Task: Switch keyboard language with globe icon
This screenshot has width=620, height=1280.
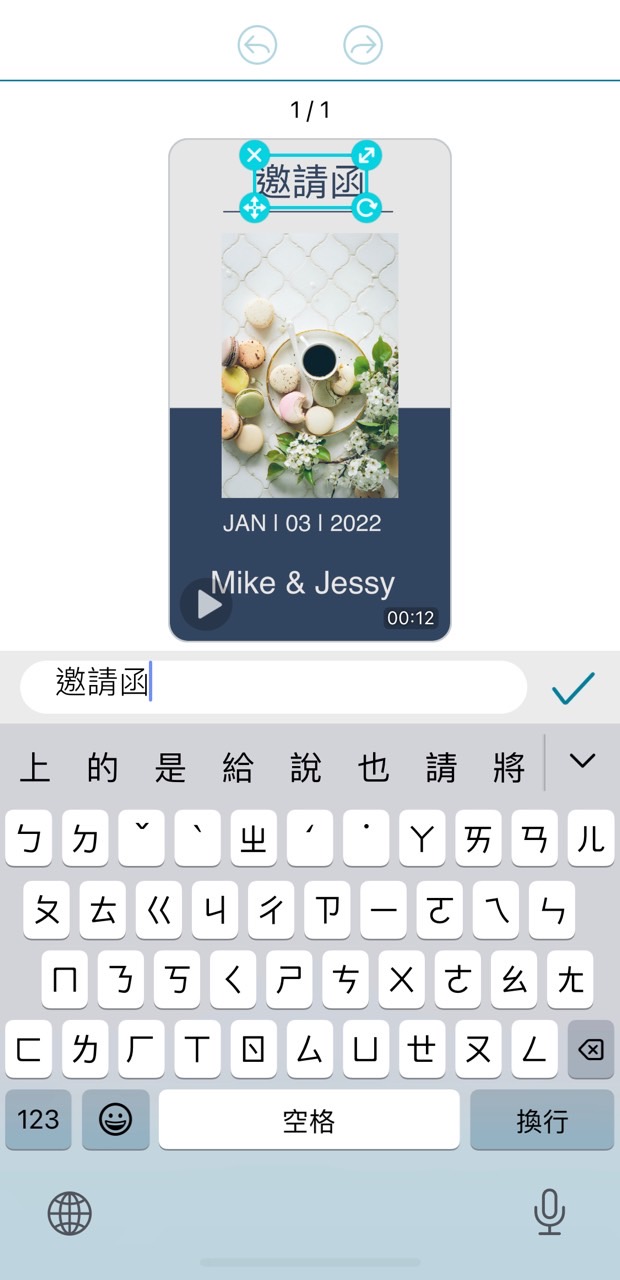Action: (70, 1213)
